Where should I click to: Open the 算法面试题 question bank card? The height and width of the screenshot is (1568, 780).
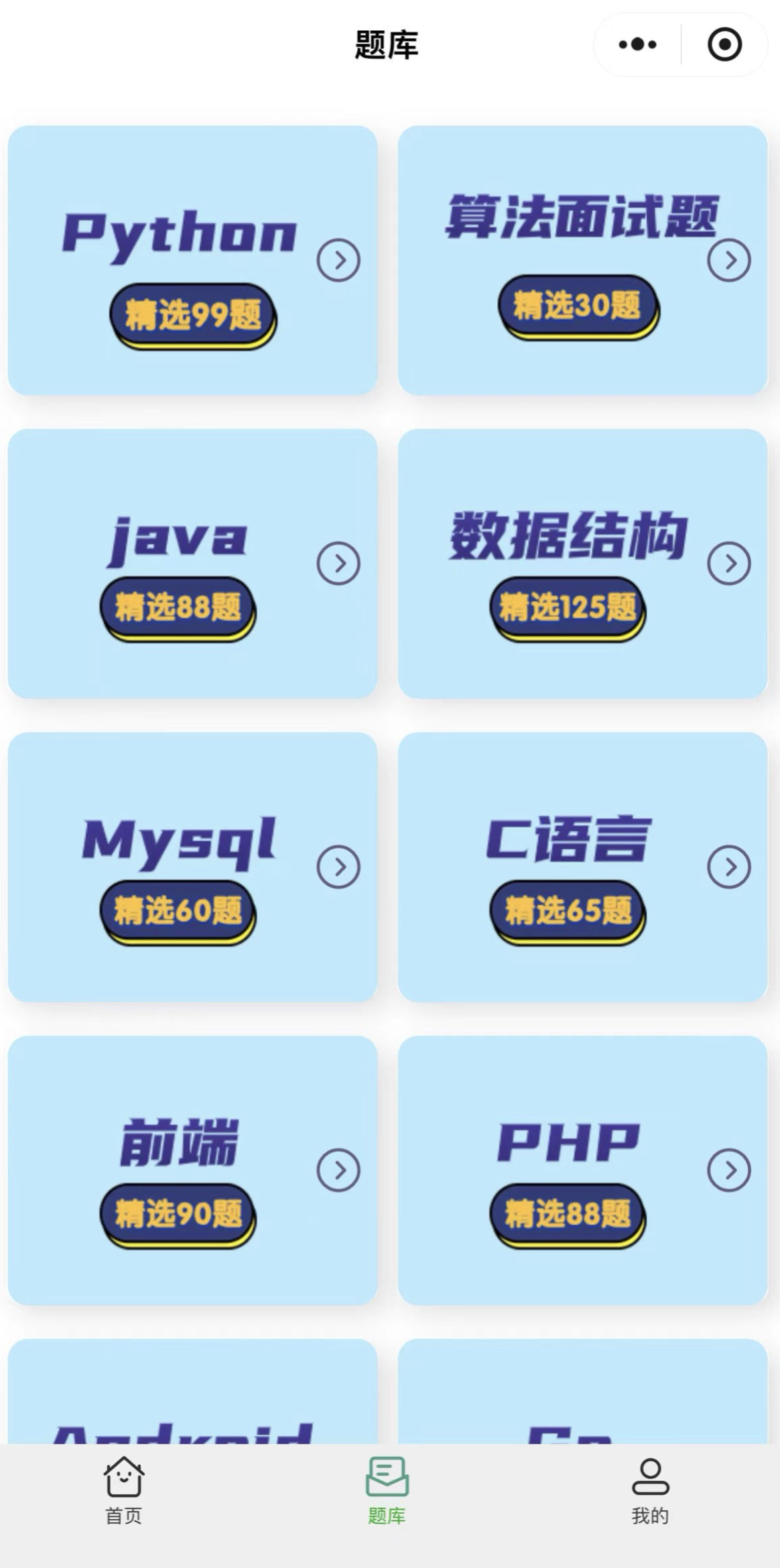tap(582, 260)
